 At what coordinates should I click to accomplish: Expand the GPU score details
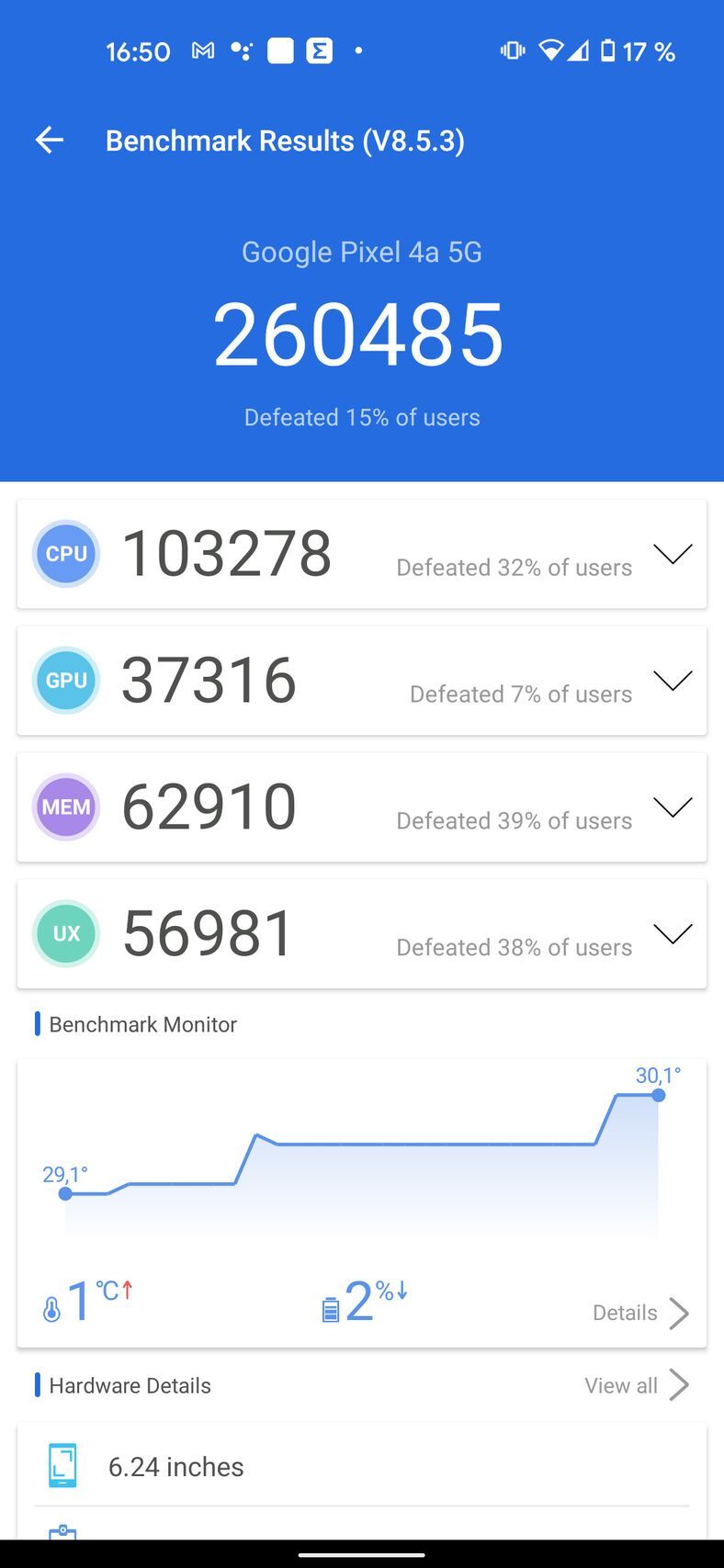(673, 680)
